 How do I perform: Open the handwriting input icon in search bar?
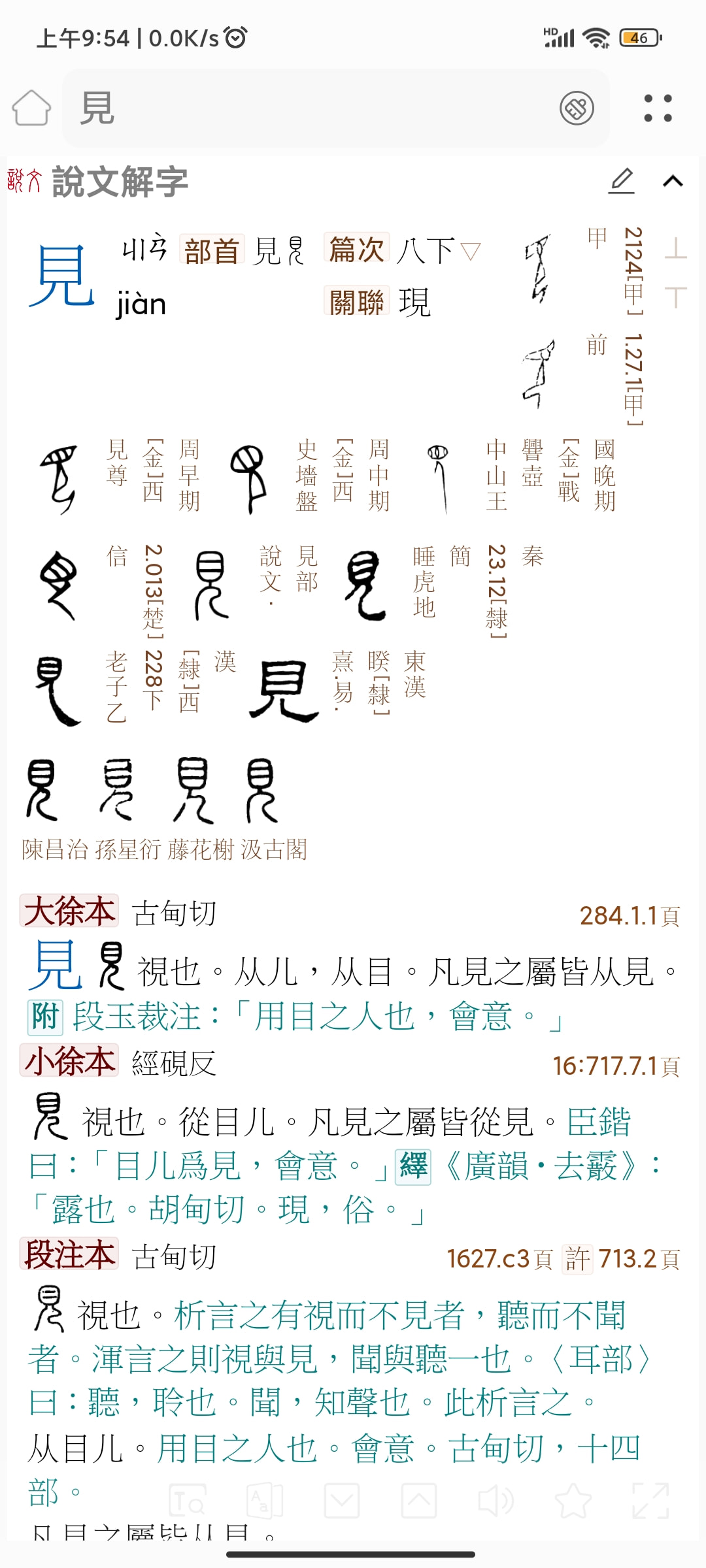click(577, 108)
